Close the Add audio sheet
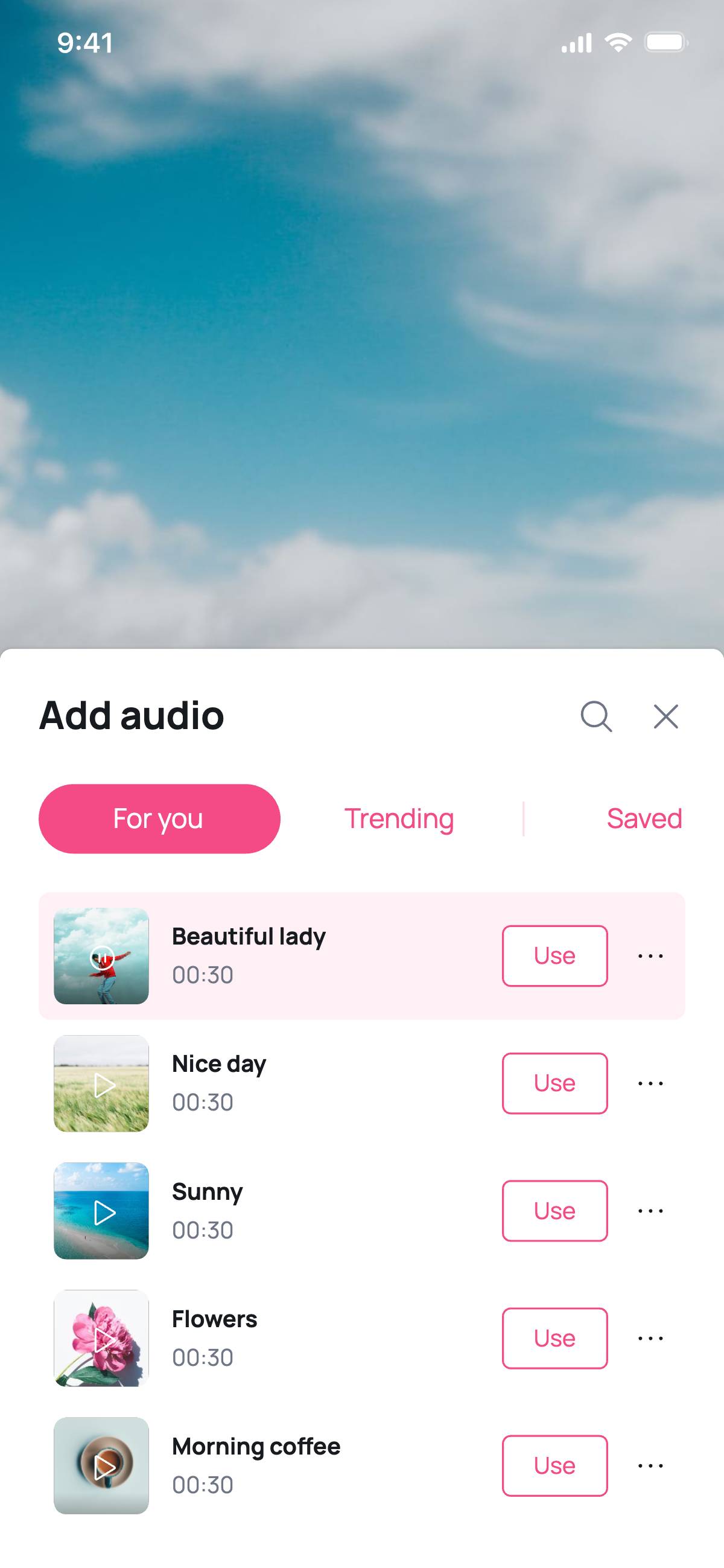 (x=665, y=716)
